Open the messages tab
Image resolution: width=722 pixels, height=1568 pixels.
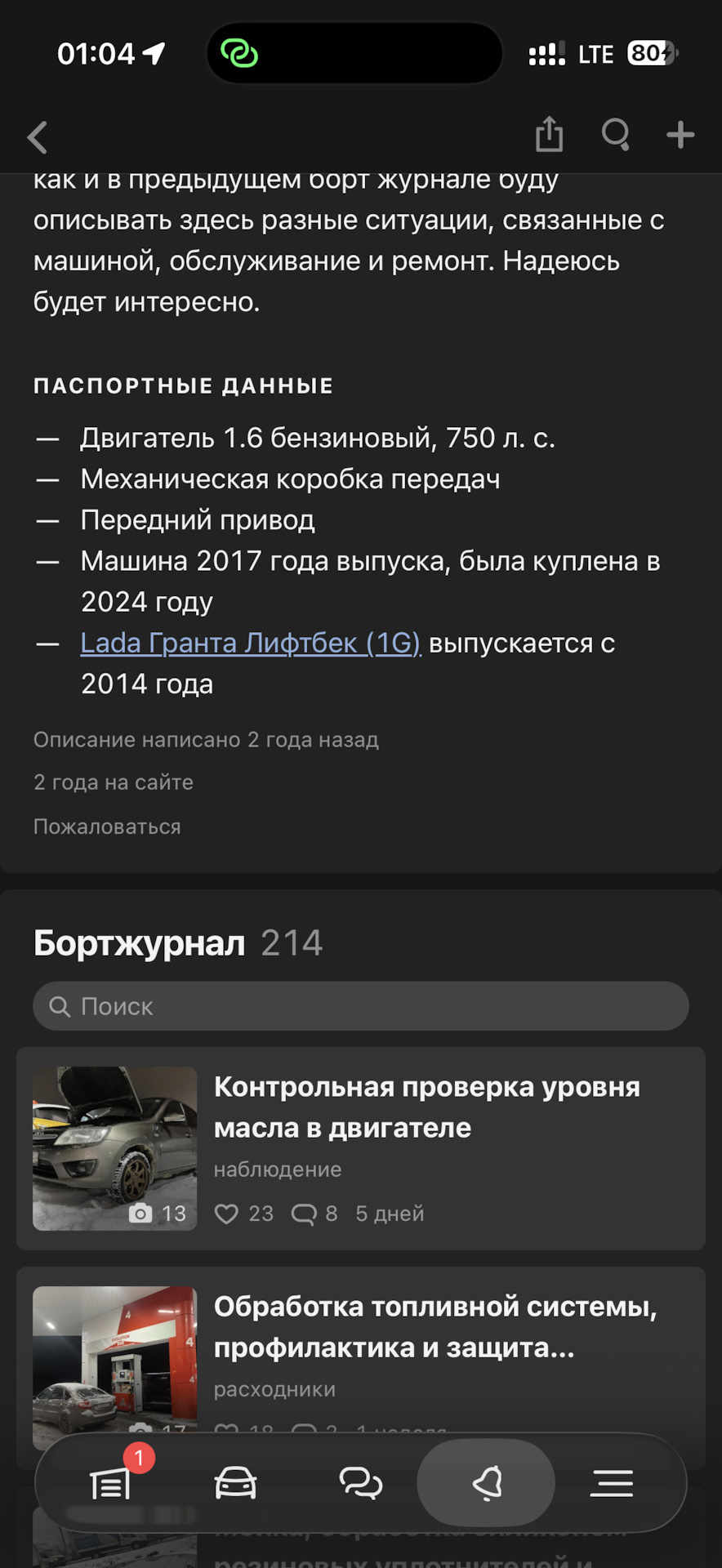[360, 1483]
